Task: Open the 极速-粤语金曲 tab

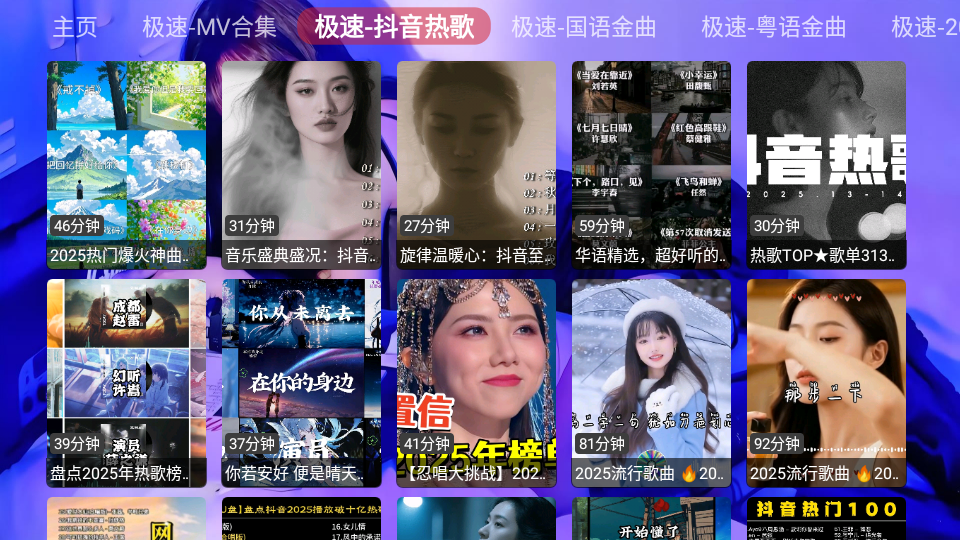Action: 774,27
